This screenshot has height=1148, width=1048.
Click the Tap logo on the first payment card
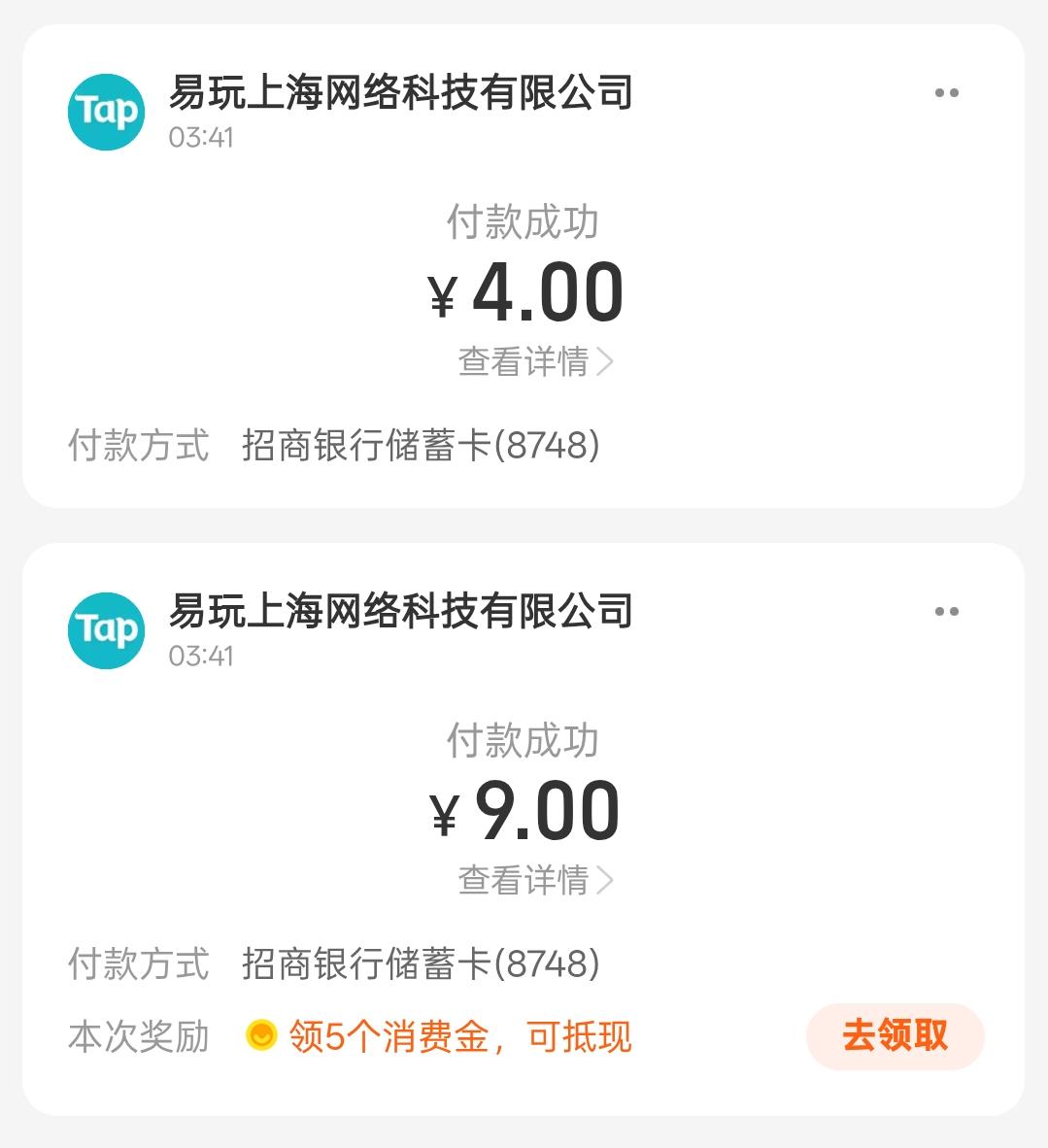click(105, 112)
